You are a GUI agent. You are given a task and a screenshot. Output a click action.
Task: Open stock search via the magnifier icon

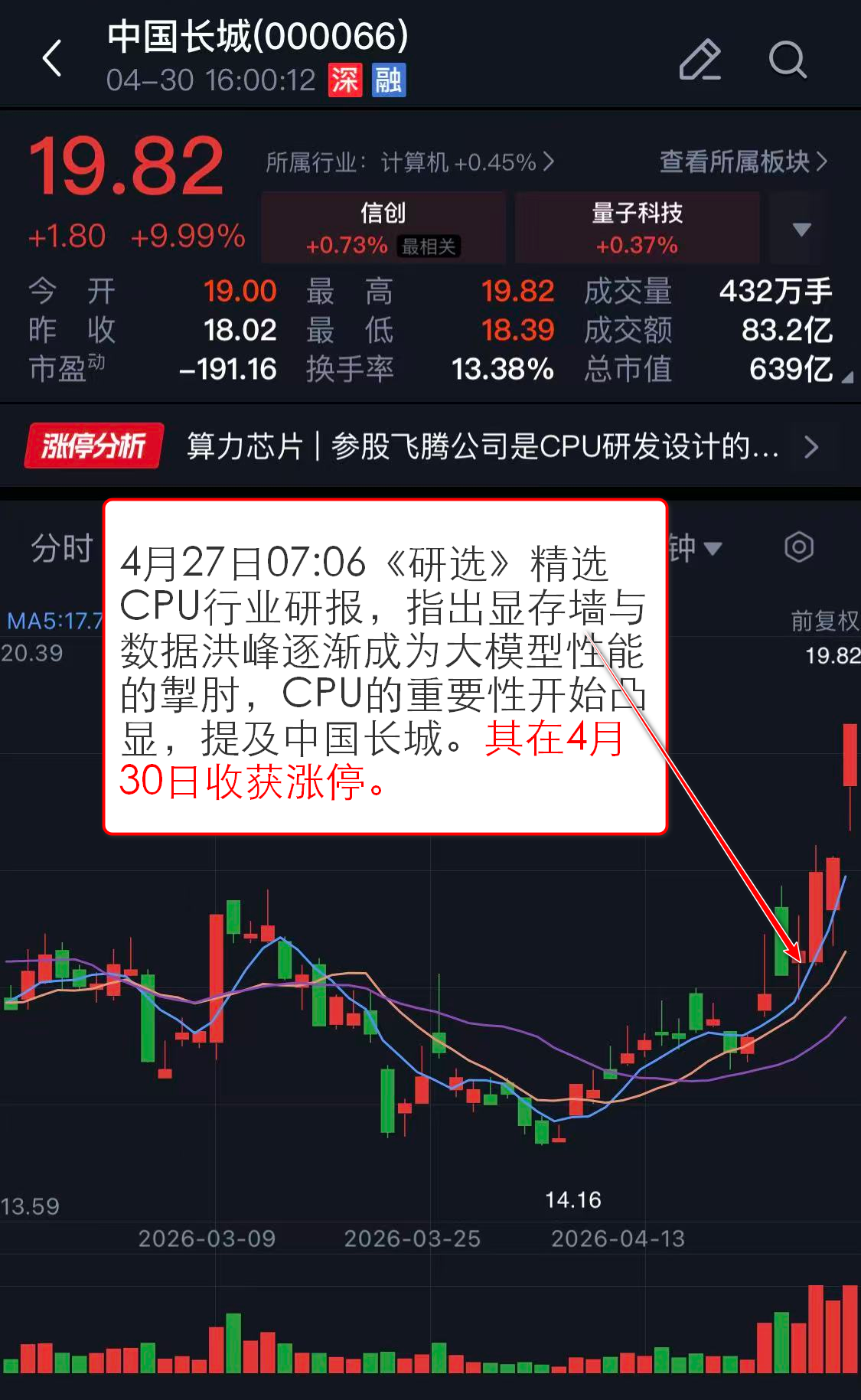787,60
